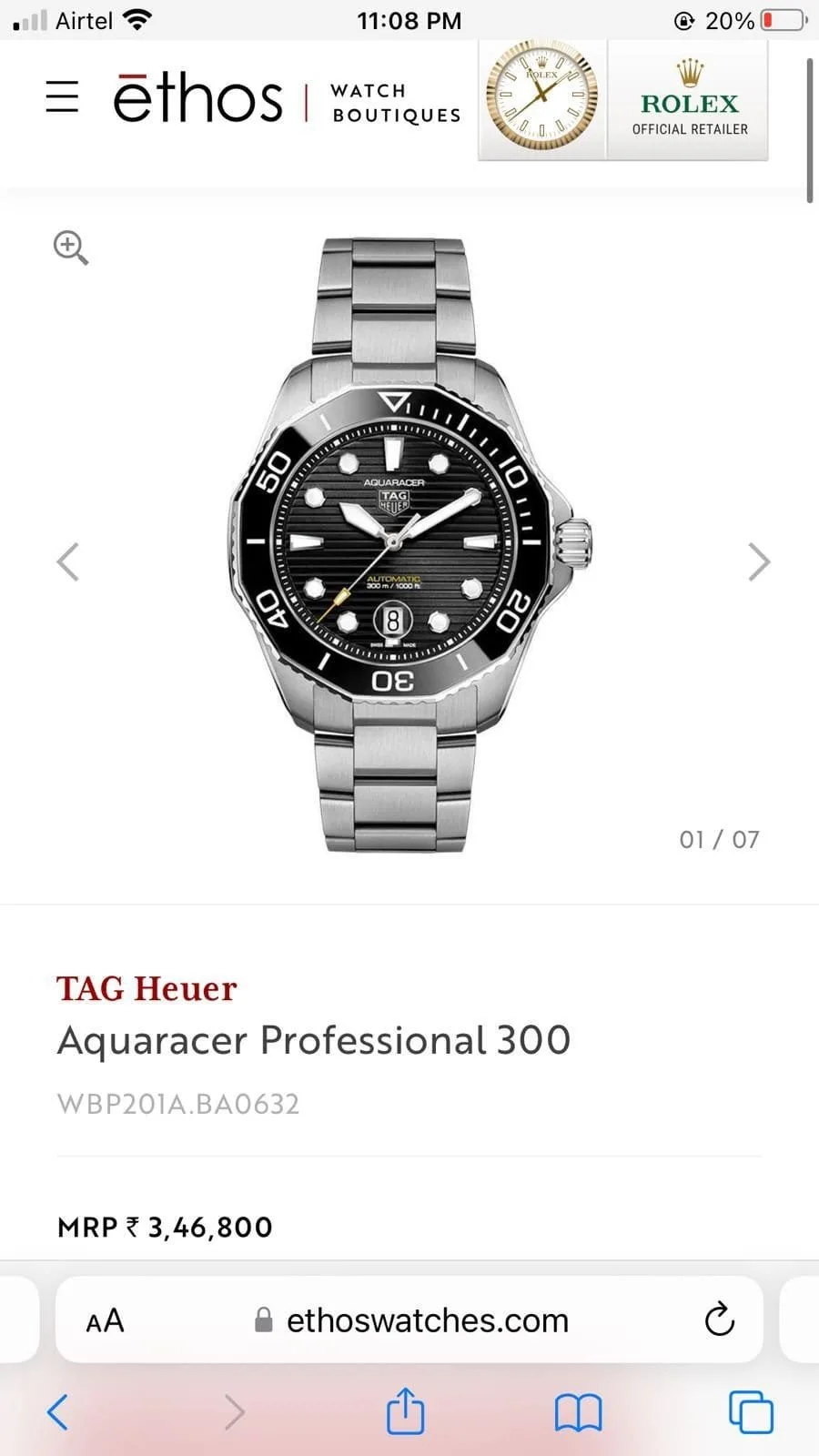Tap the Ethos Watch Boutiques logo
The image size is (819, 1456).
click(x=287, y=98)
